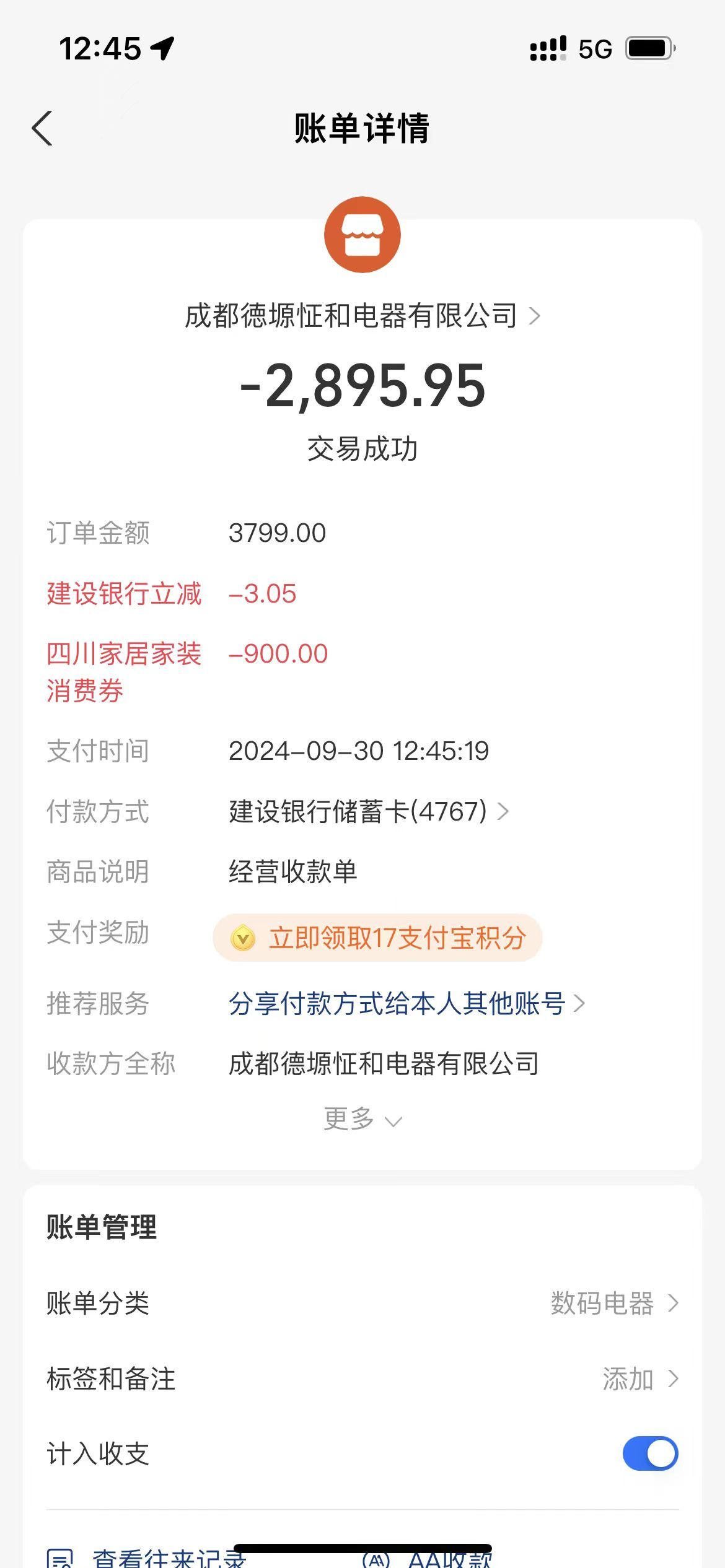725x1568 pixels.
Task: Change 账单分类 from 数码电器
Action: pyautogui.click(x=362, y=1303)
